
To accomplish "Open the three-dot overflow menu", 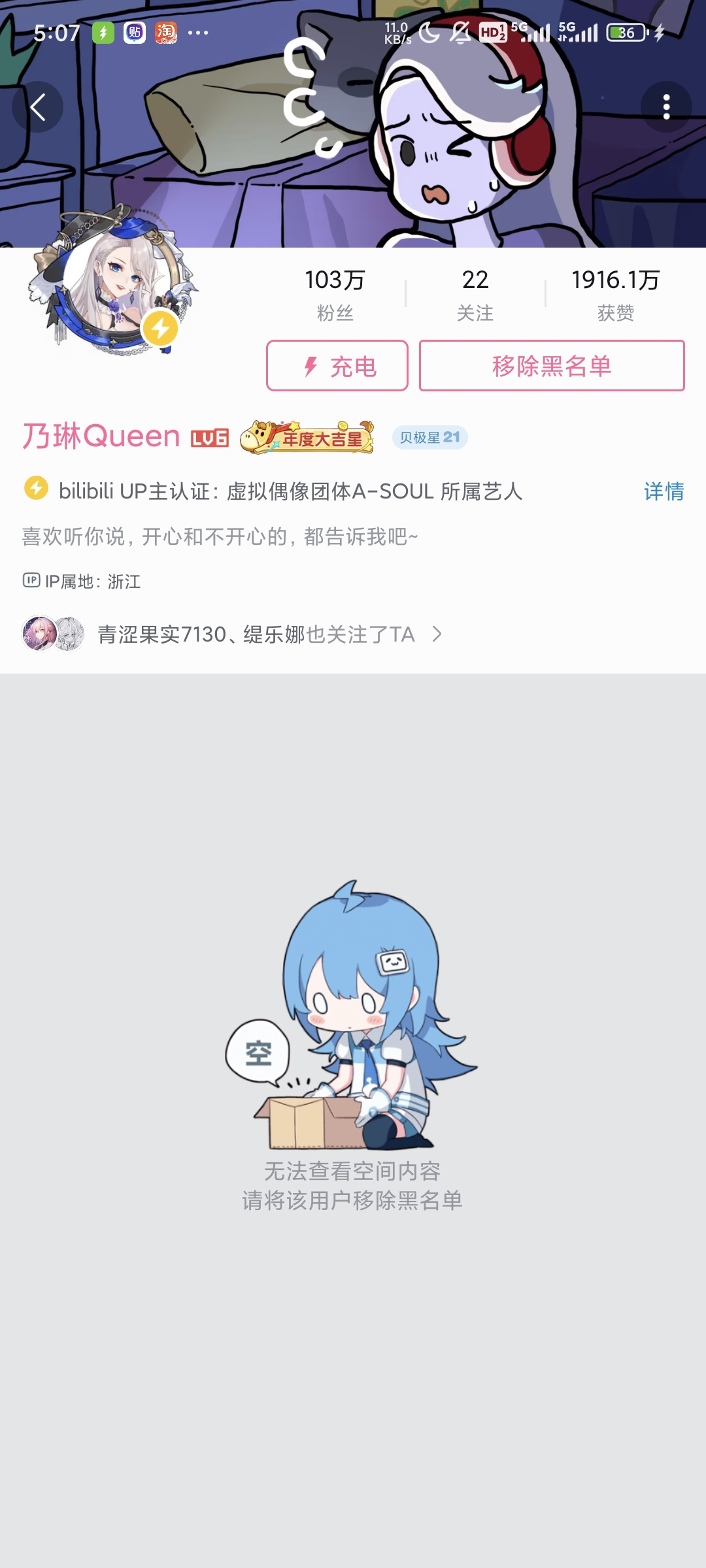I will click(x=666, y=107).
